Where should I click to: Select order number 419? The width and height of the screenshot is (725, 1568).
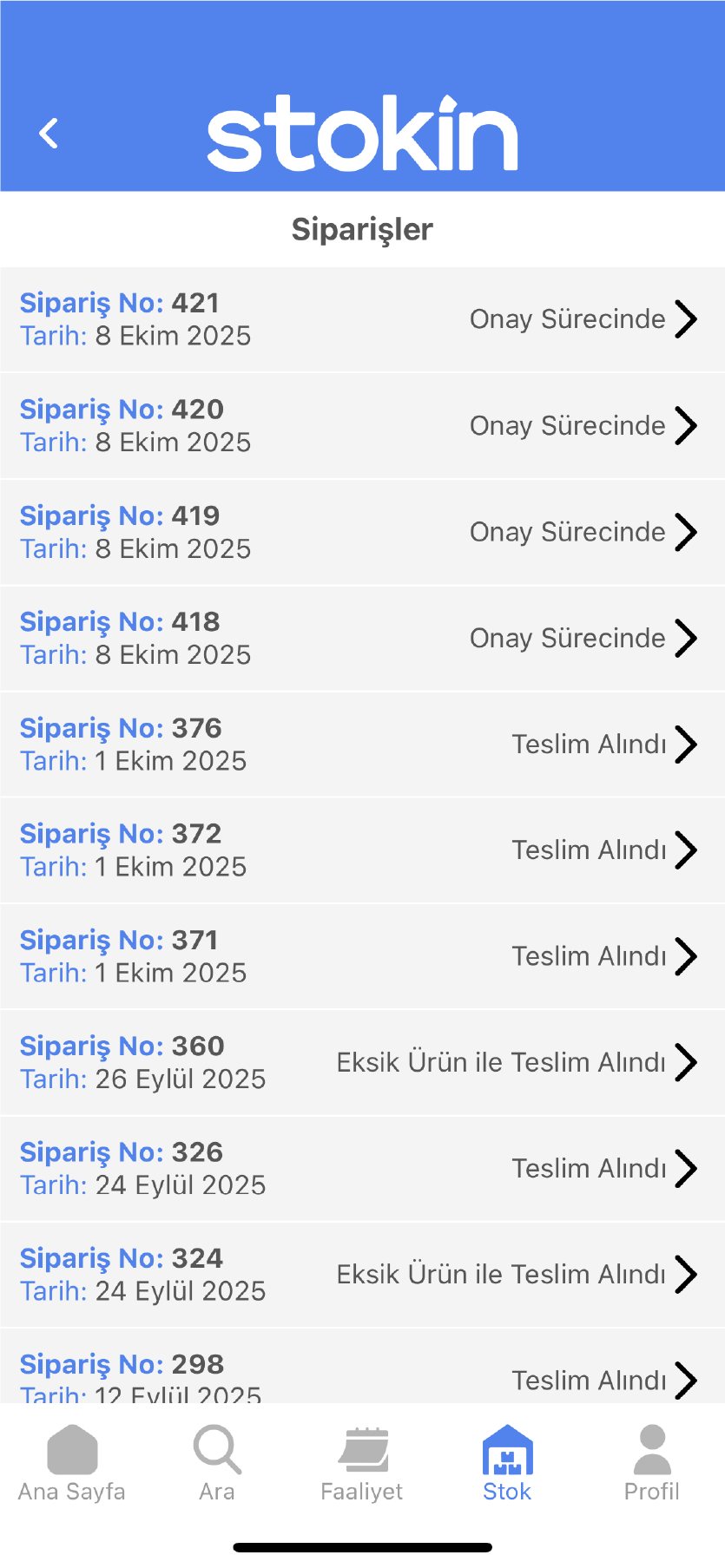[x=362, y=532]
